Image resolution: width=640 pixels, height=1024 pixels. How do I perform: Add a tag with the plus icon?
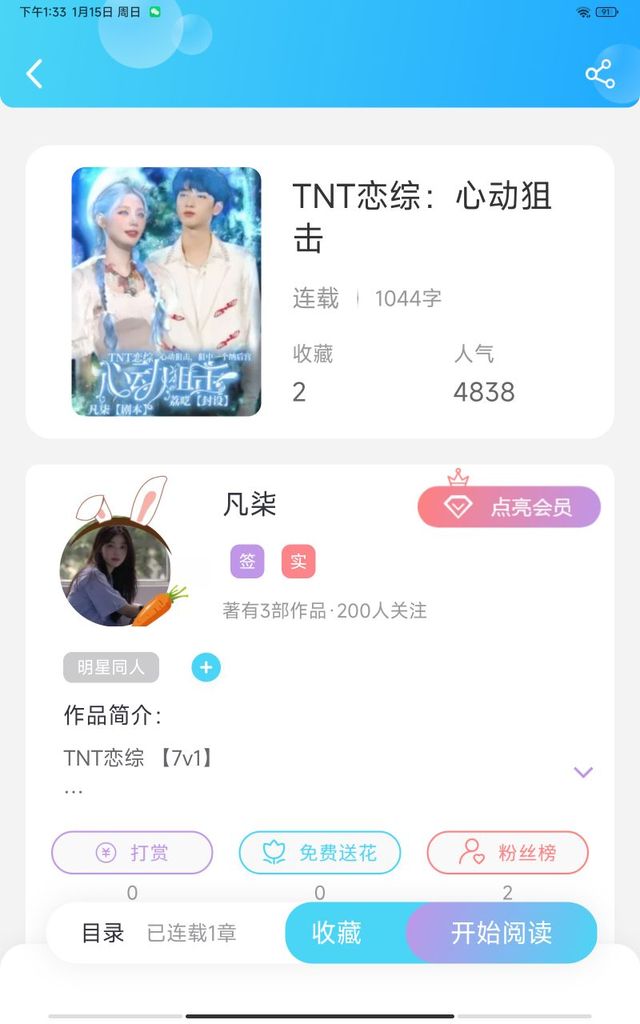pos(206,667)
